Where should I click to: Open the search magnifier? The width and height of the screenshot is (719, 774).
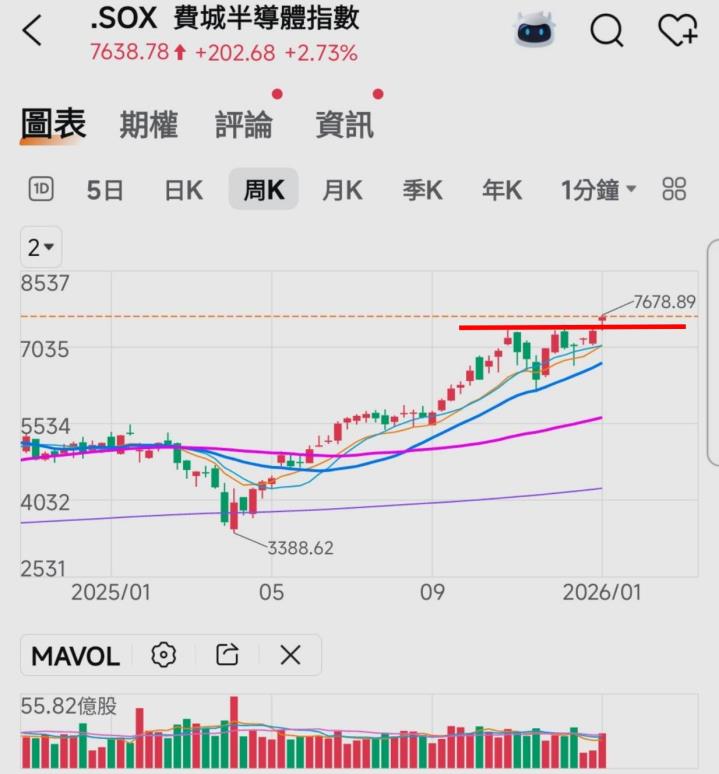607,31
